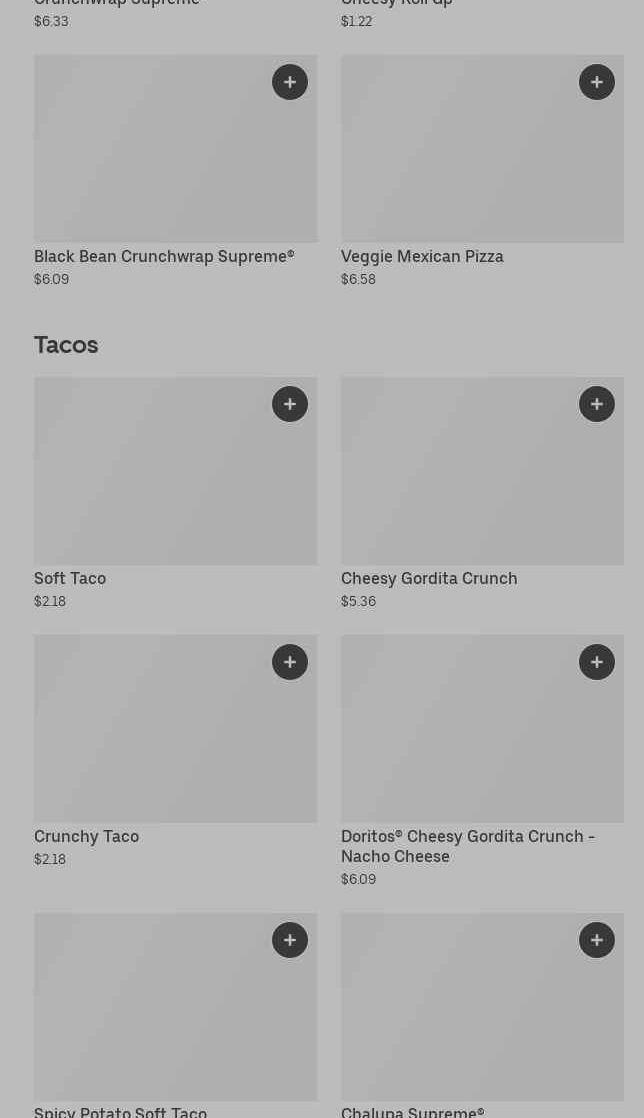View the Veggie Mexican Pizza item

coord(422,257)
